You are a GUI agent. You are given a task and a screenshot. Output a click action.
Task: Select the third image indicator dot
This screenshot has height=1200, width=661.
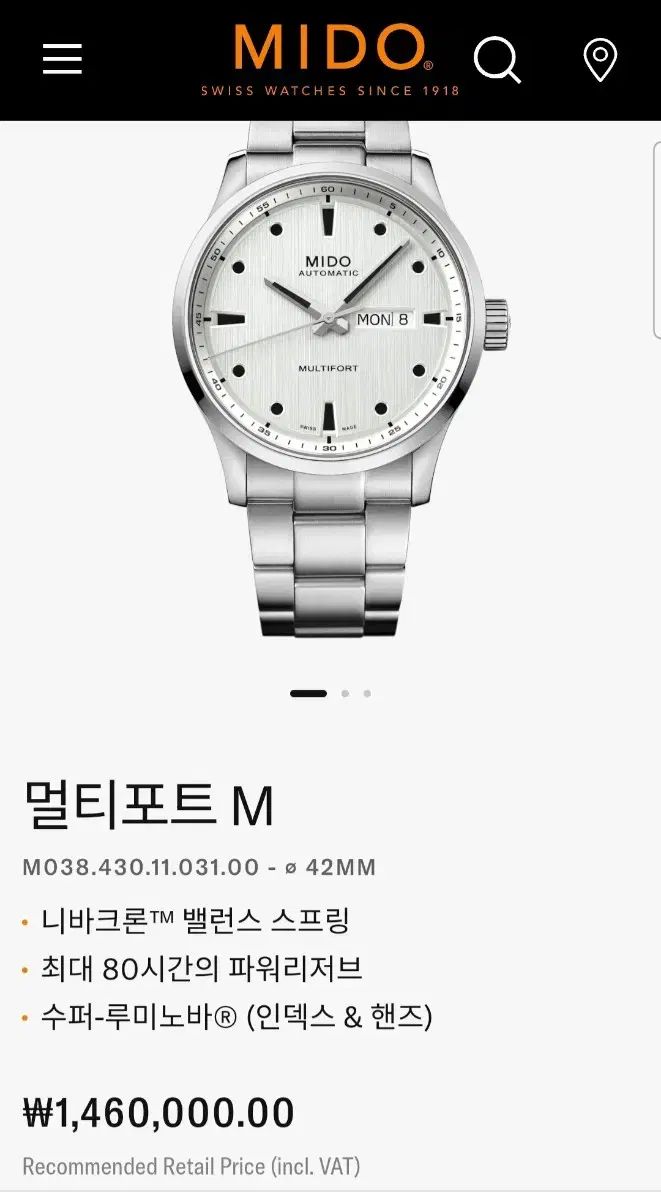coord(367,693)
